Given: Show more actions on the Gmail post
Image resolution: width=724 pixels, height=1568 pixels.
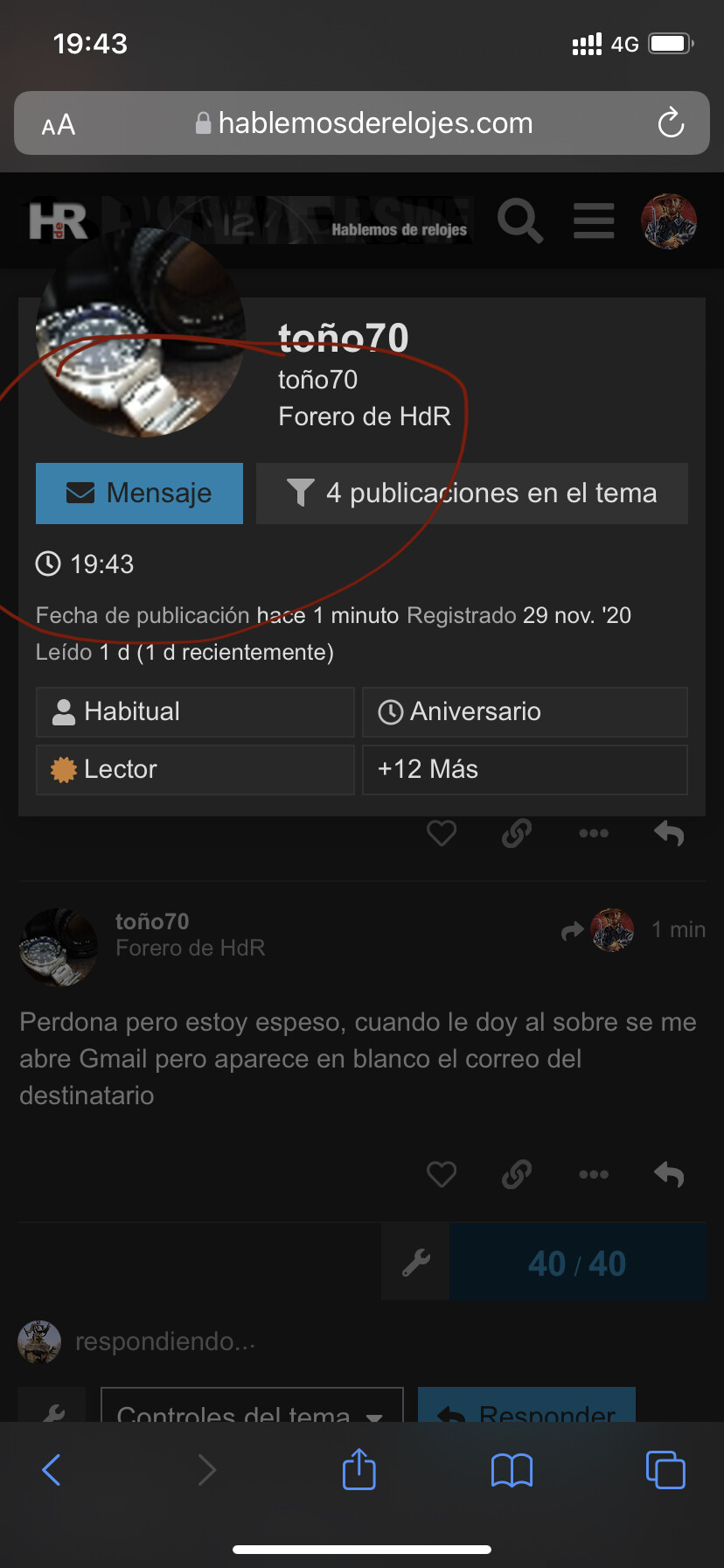Looking at the screenshot, I should 594,1174.
